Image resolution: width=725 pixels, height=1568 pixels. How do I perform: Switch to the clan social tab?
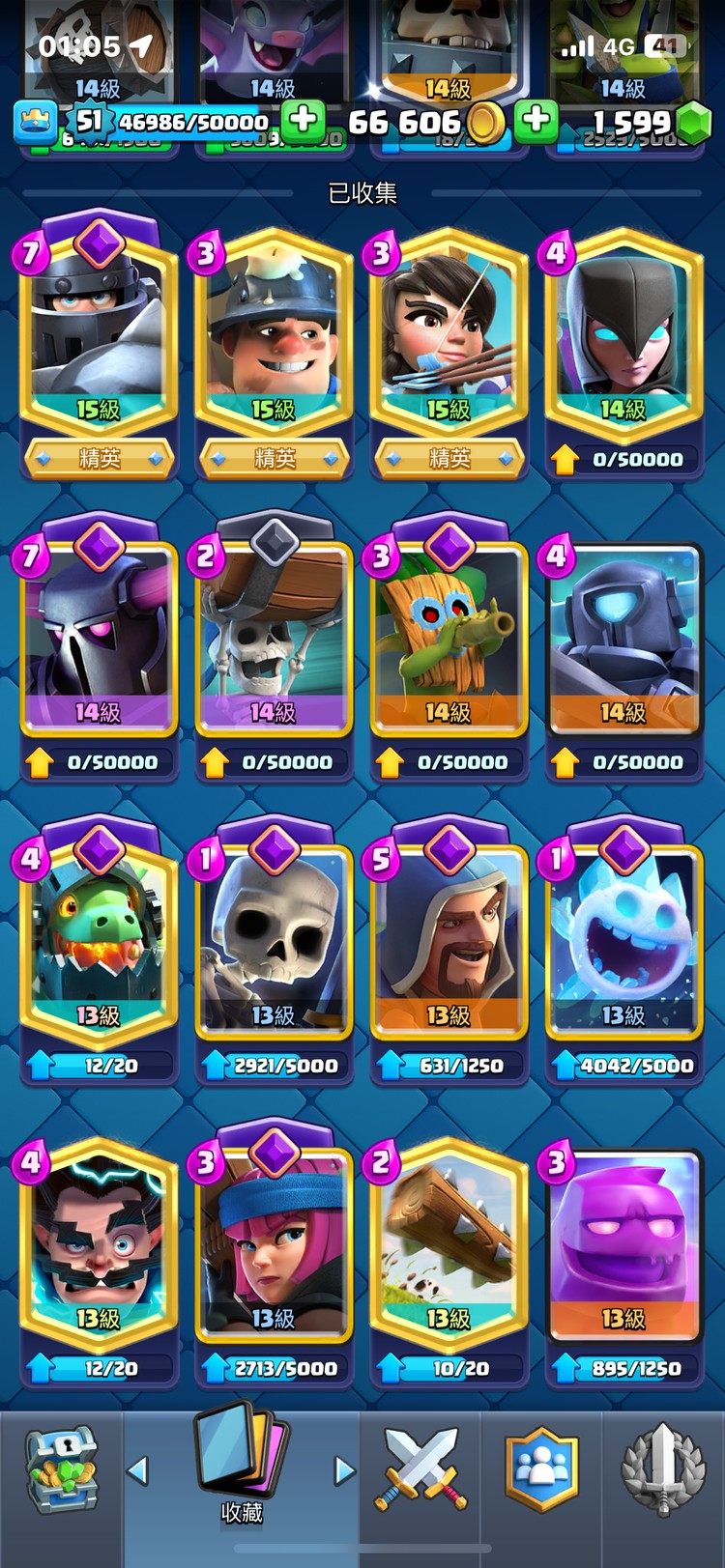[x=541, y=1469]
